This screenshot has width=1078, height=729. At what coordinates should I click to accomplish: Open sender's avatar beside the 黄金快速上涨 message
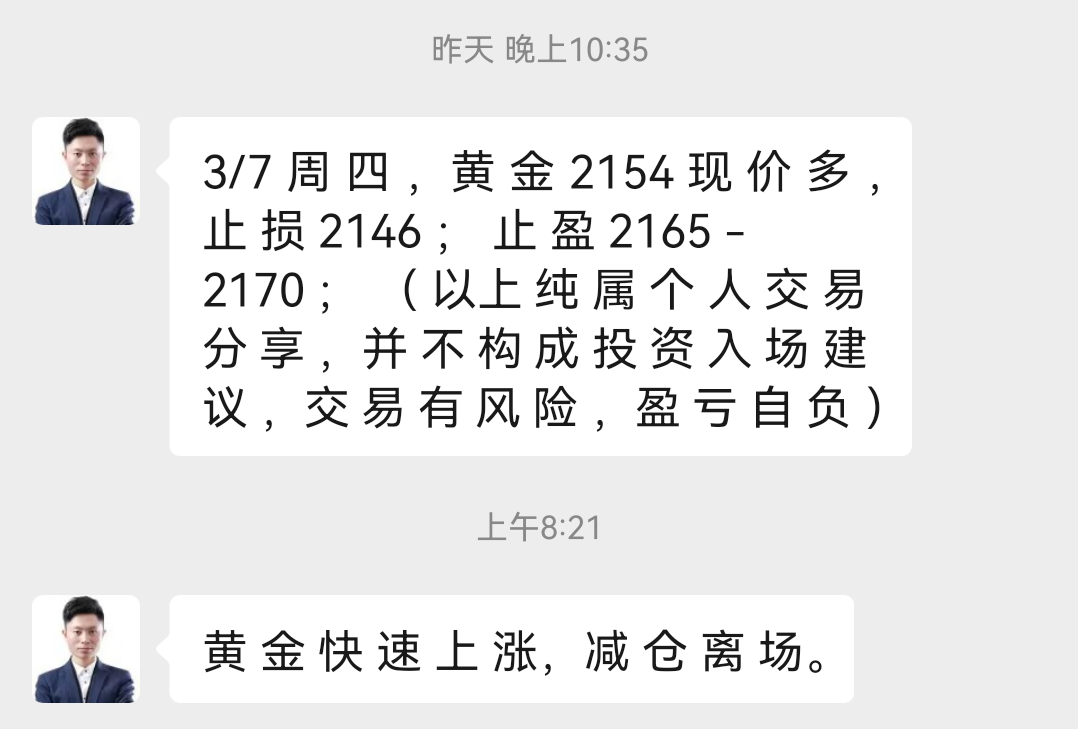pyautogui.click(x=86, y=649)
